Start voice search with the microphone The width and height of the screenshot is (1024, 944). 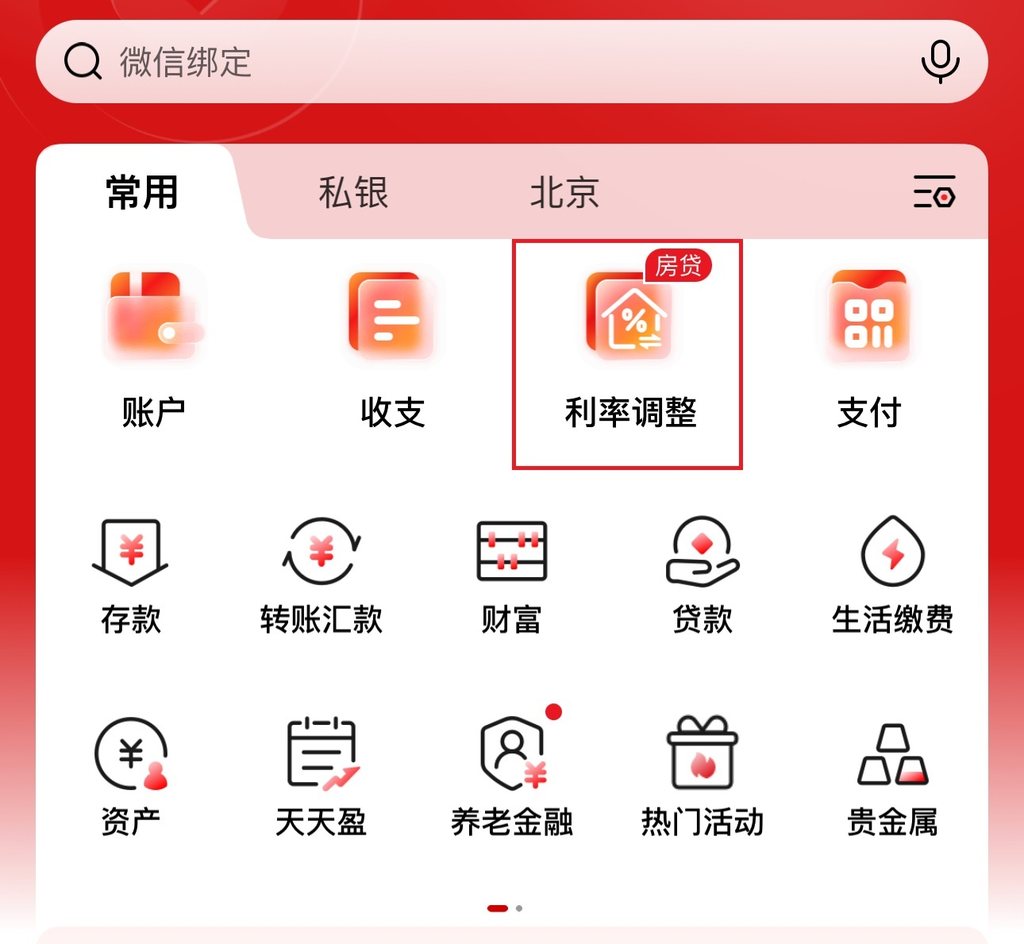(x=939, y=62)
